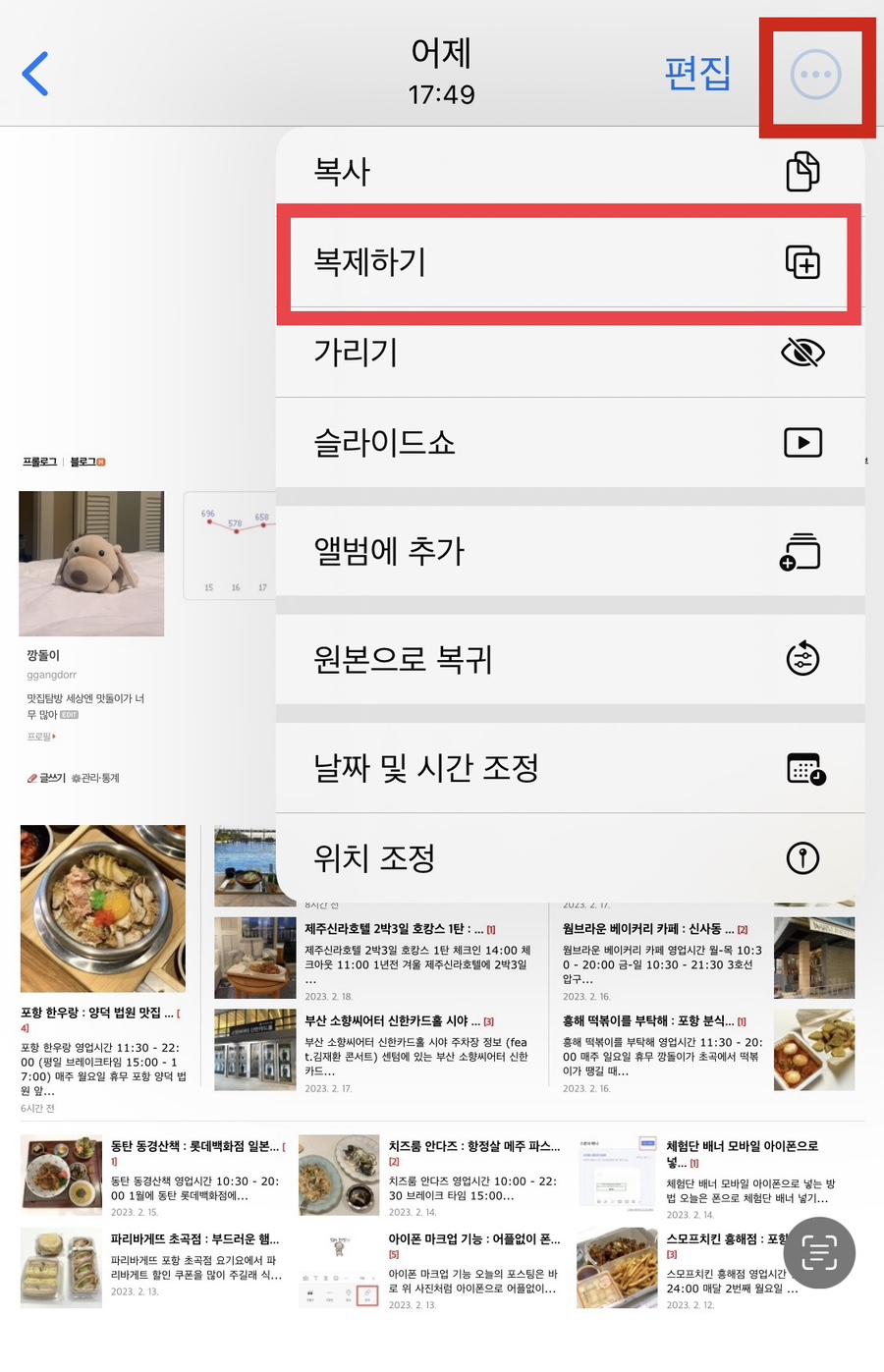Activate the Live Text scan icon
Screen dimensions: 884x1372
(819, 1252)
